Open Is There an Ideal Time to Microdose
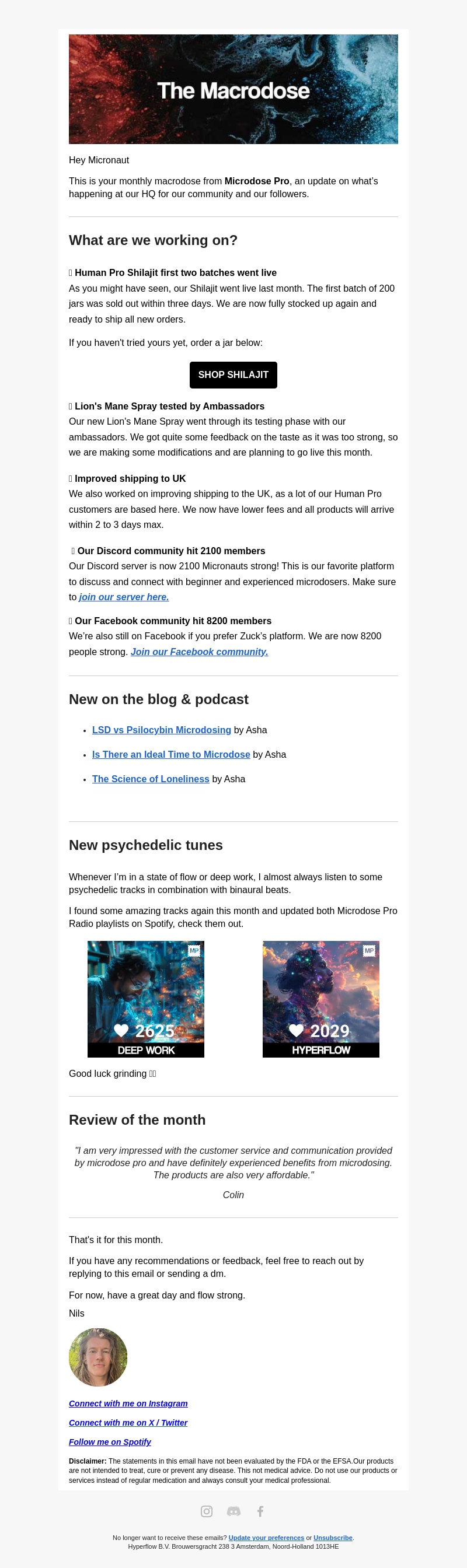Screen dimensions: 467x1568 pos(171,754)
